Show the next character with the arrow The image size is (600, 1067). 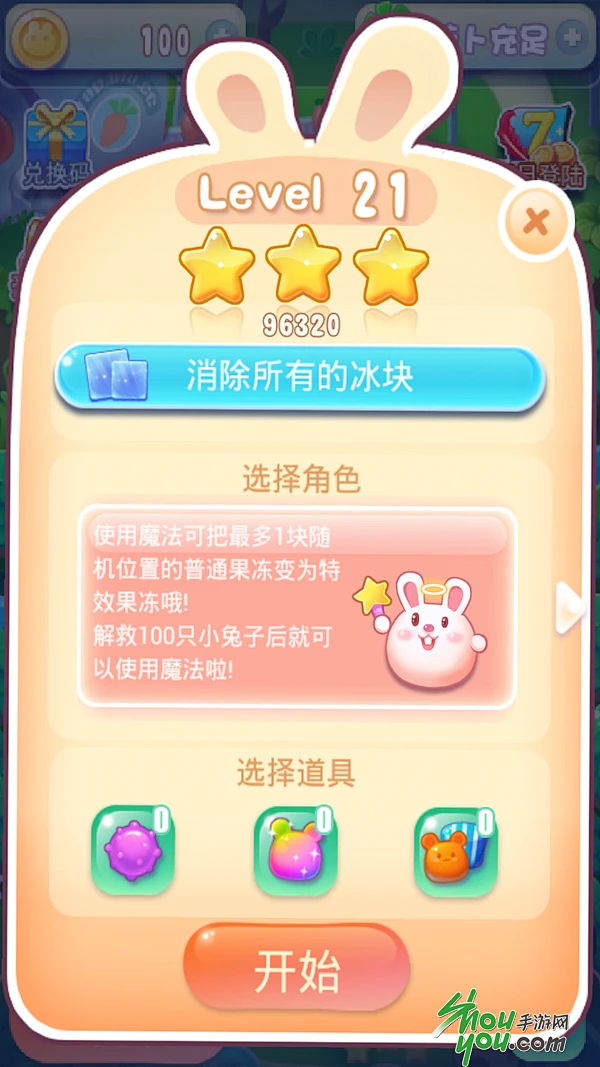(570, 605)
